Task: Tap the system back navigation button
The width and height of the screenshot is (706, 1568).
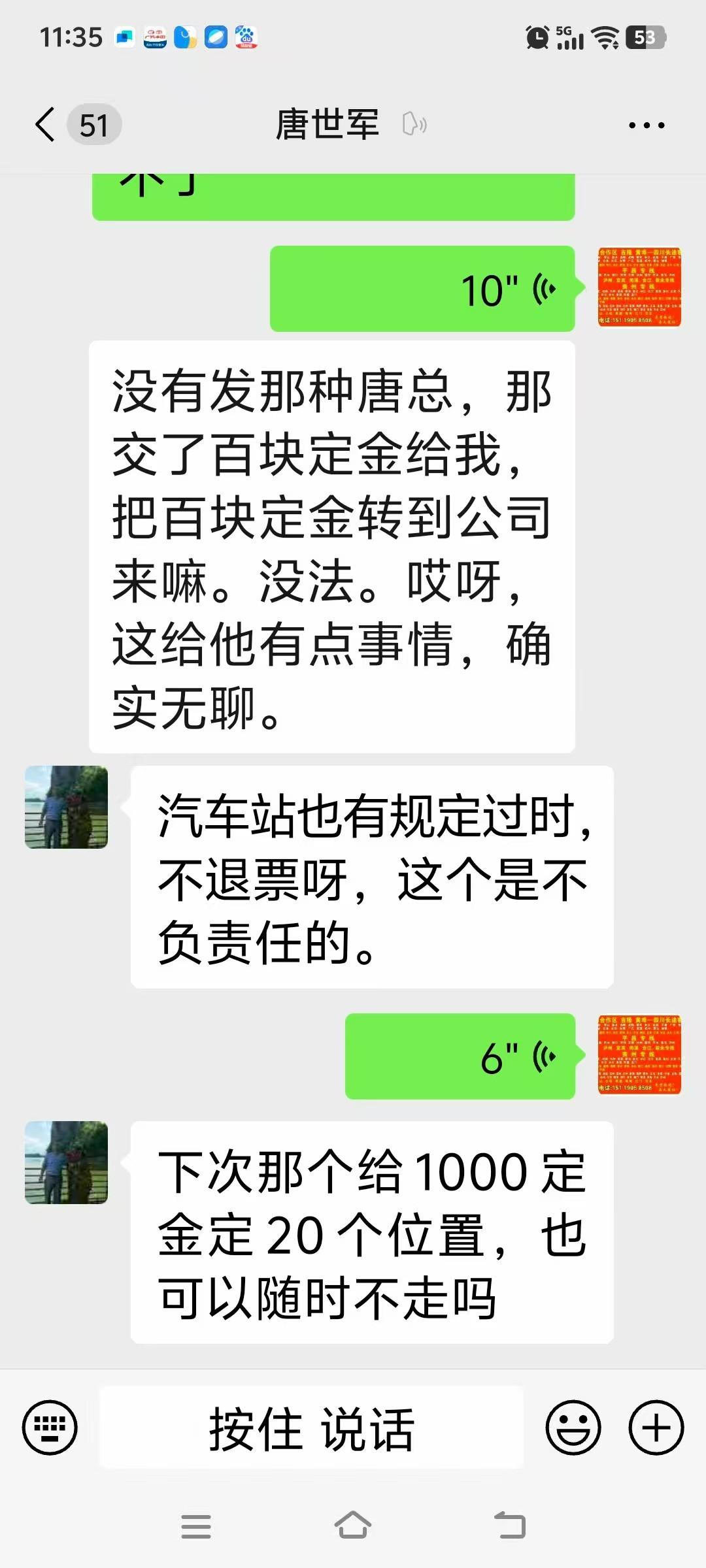Action: point(510,1526)
